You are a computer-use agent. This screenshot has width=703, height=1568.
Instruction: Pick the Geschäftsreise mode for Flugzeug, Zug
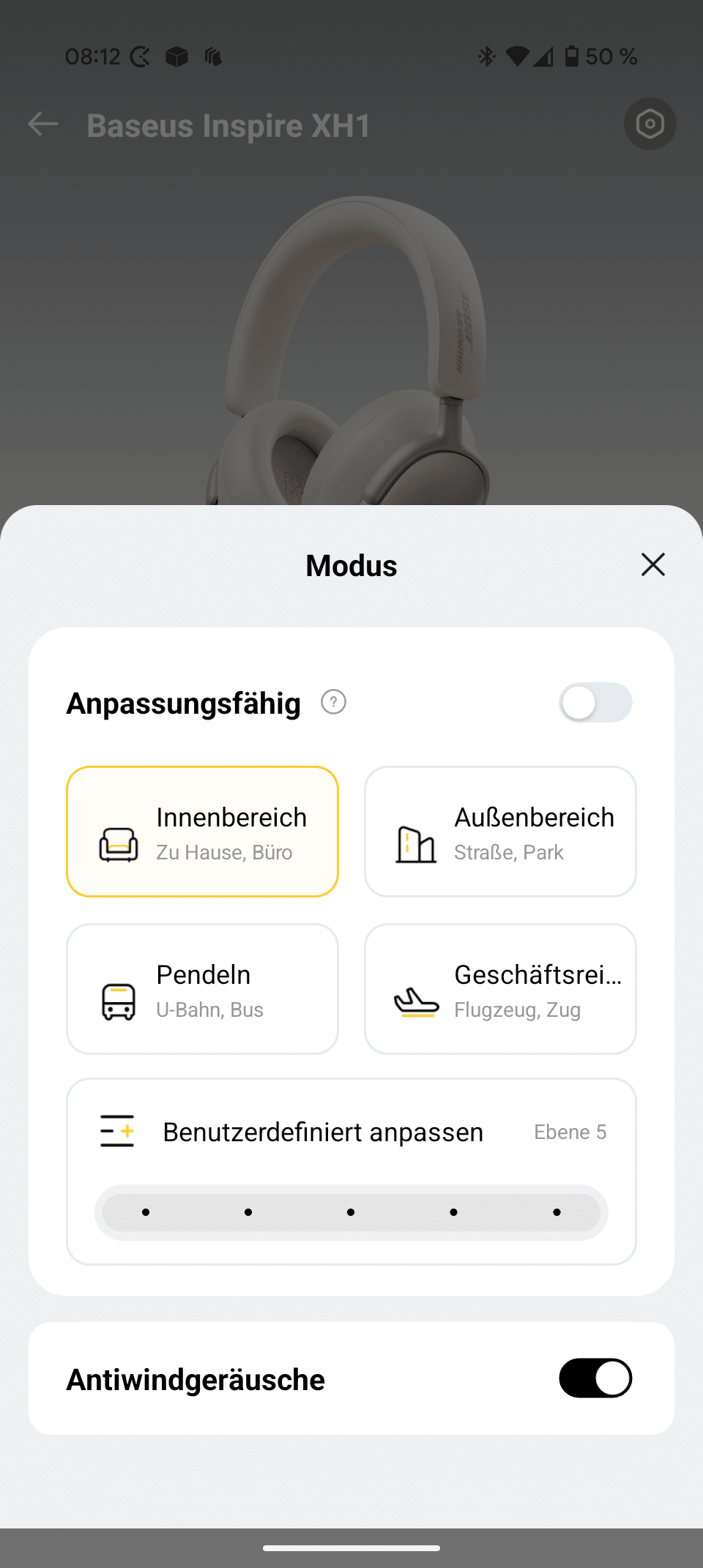coord(500,989)
